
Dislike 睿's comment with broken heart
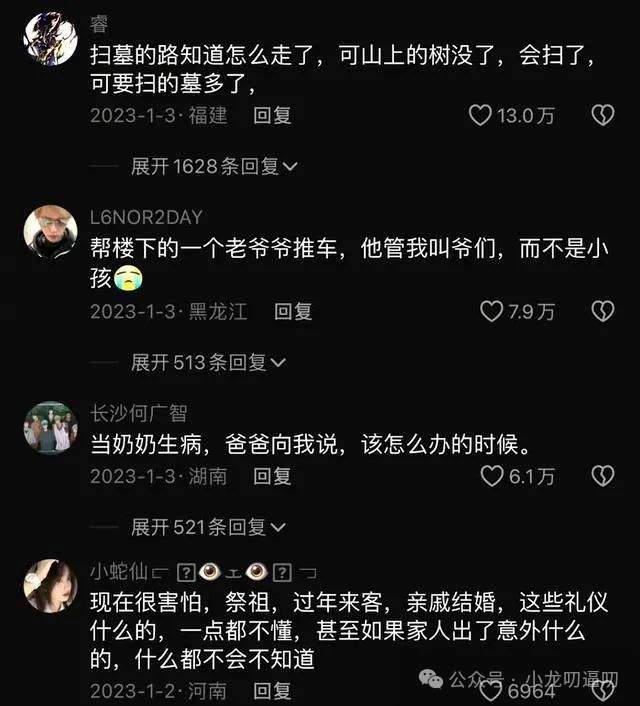click(602, 115)
